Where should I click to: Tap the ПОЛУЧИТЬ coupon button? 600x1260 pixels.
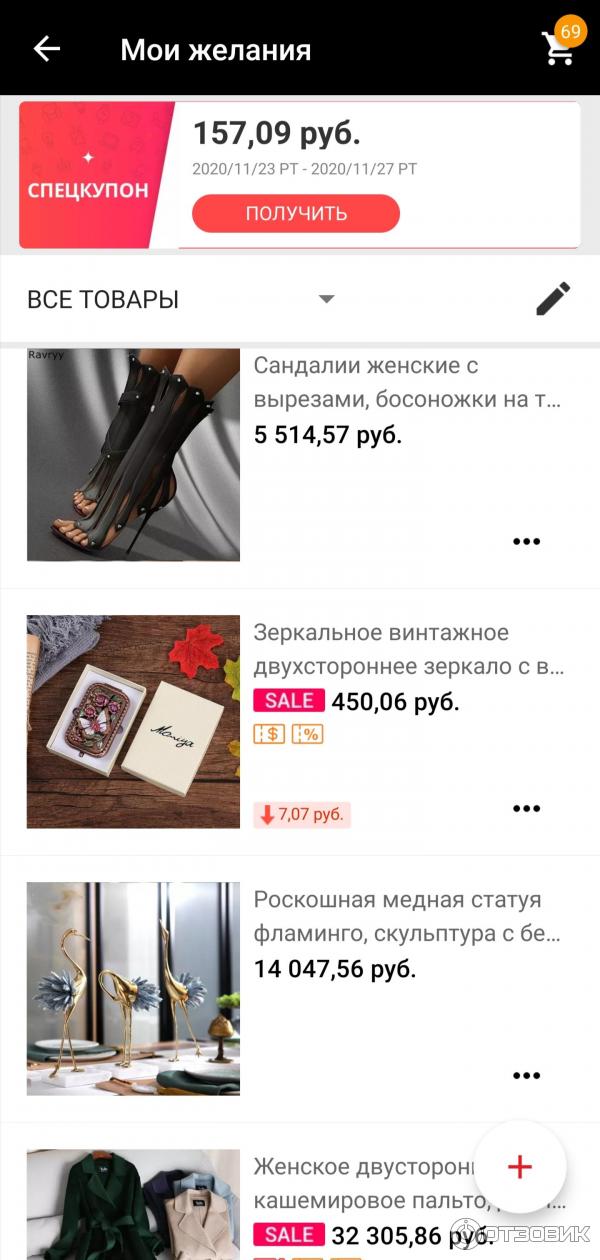point(296,213)
